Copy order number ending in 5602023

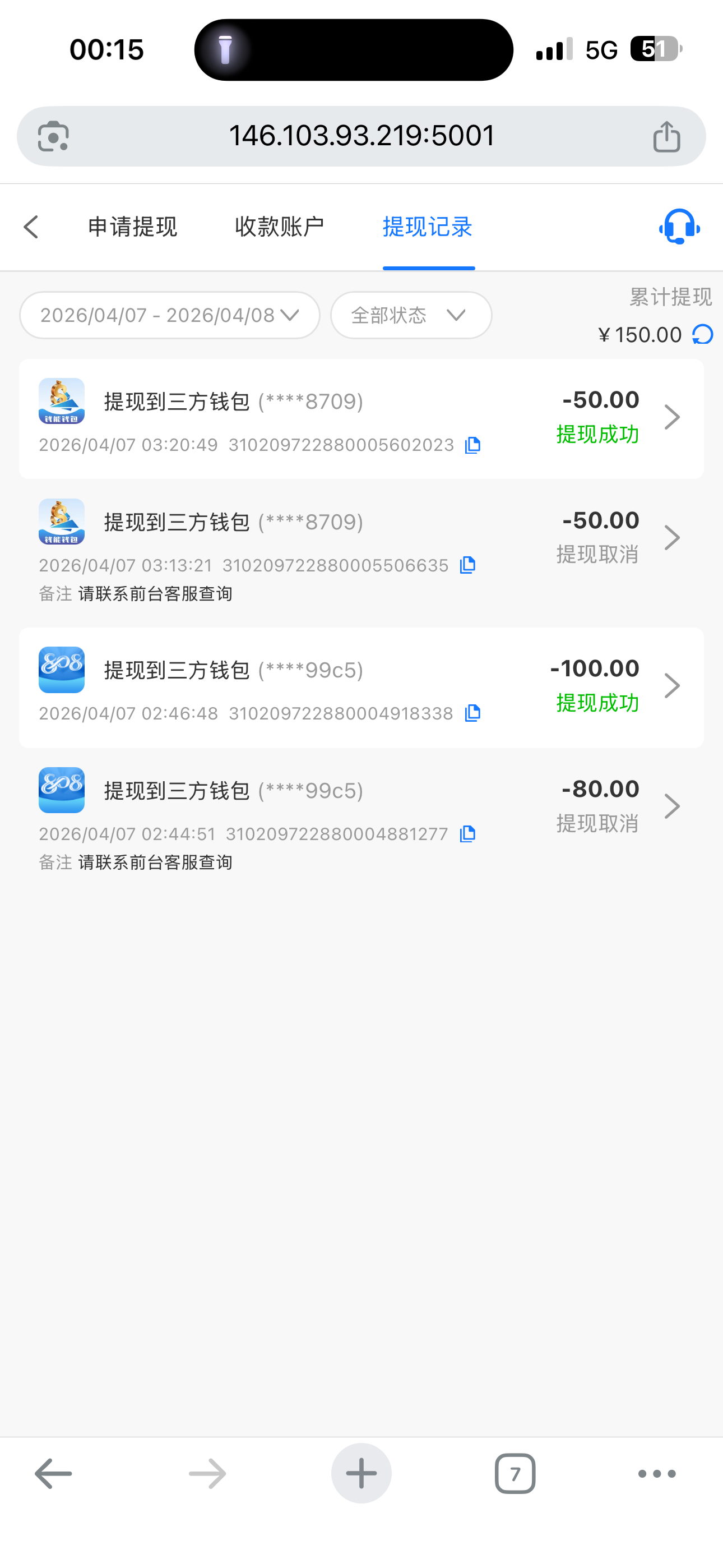pyautogui.click(x=473, y=446)
